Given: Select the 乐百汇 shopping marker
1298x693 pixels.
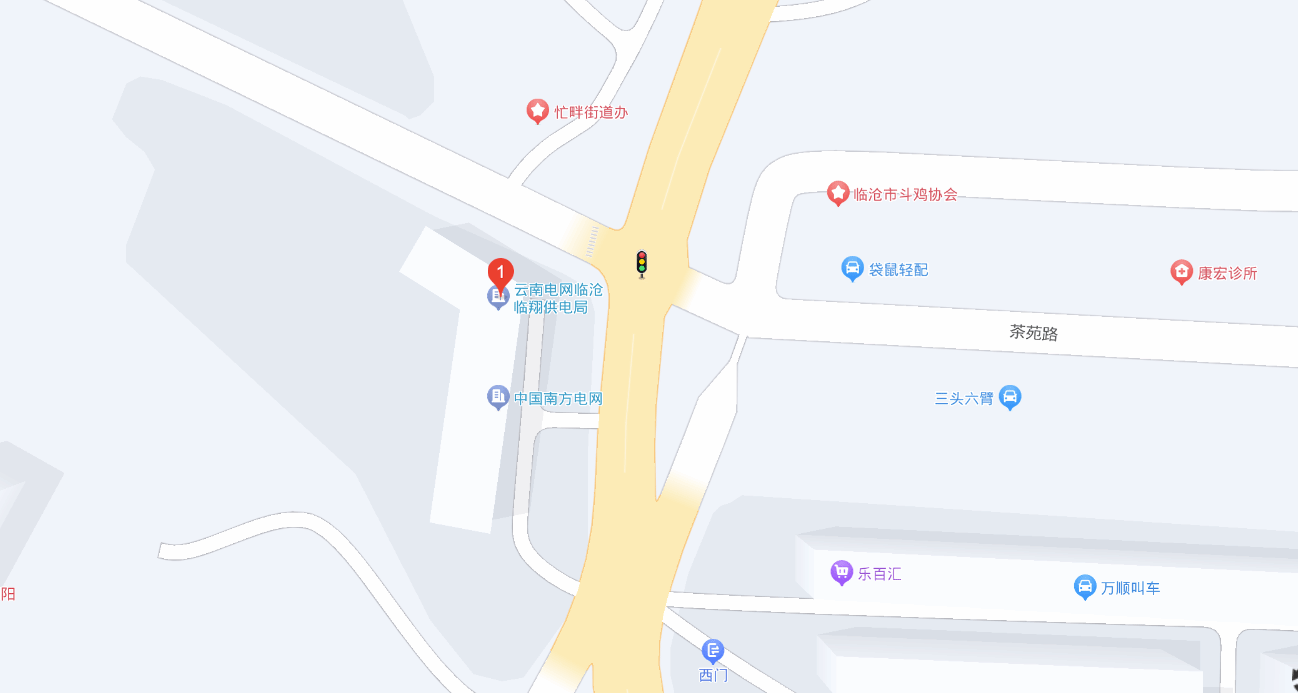Looking at the screenshot, I should [x=842, y=573].
